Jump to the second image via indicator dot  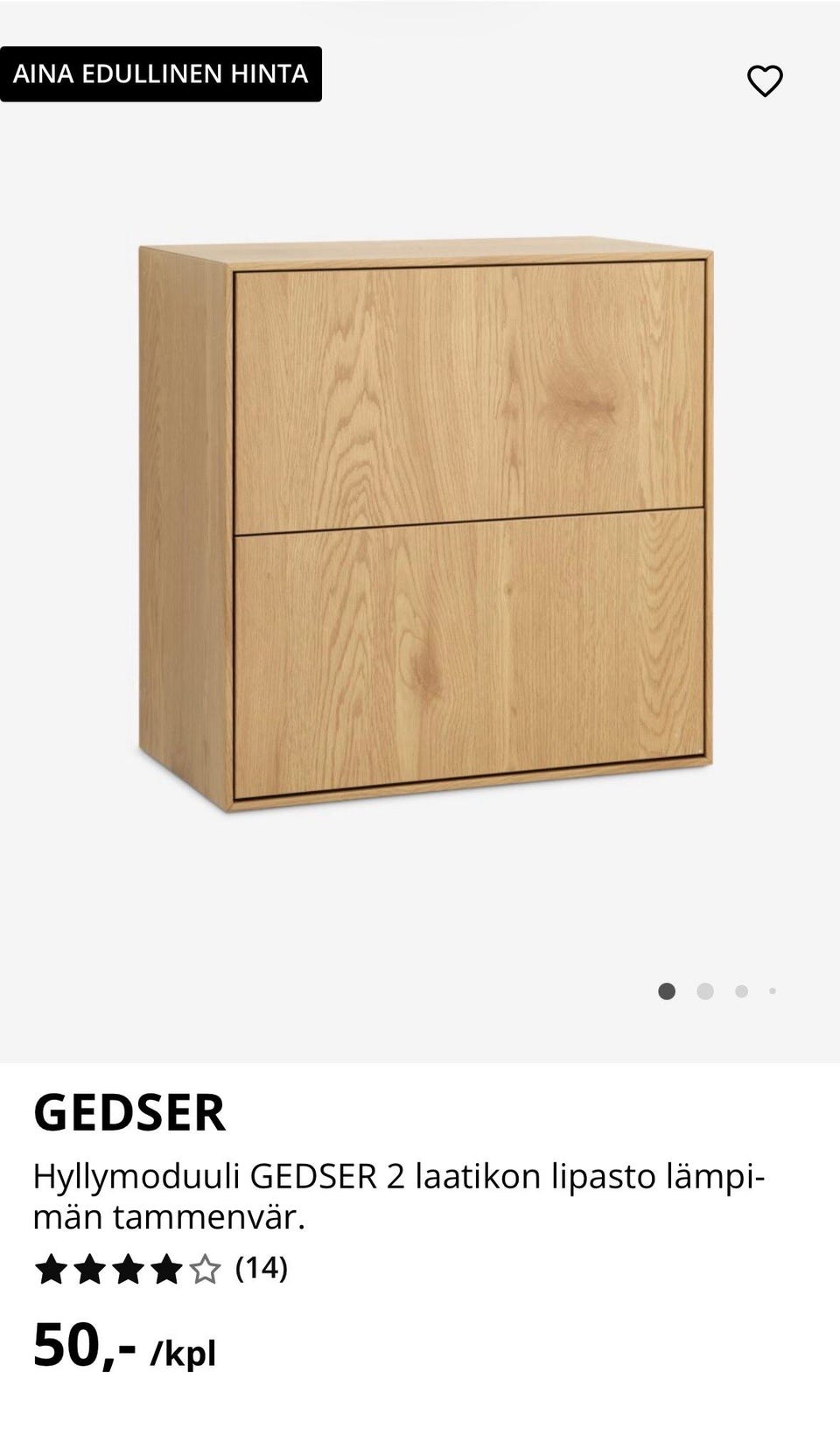(x=705, y=991)
